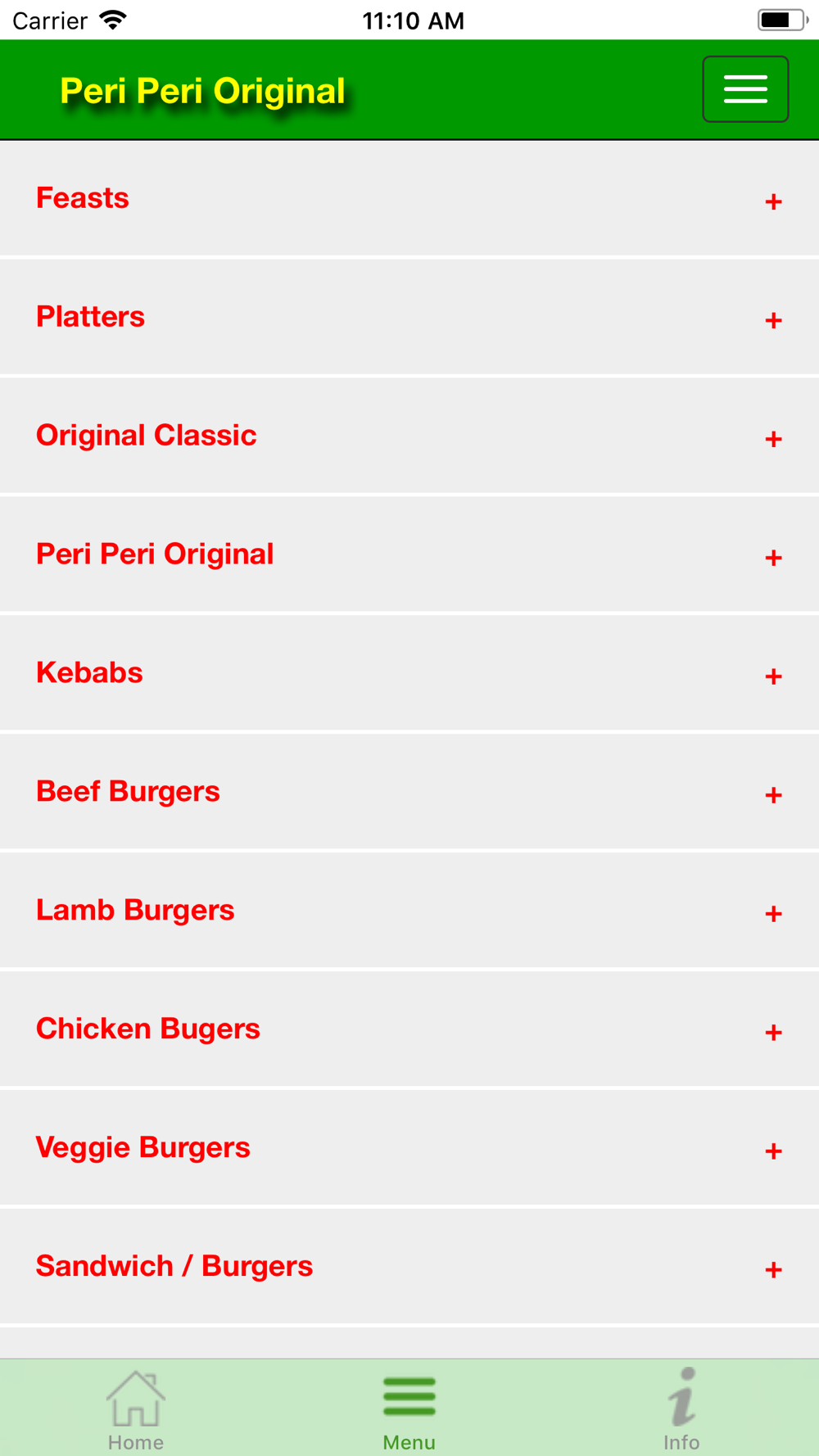Show the Kebabs items

[x=409, y=674]
